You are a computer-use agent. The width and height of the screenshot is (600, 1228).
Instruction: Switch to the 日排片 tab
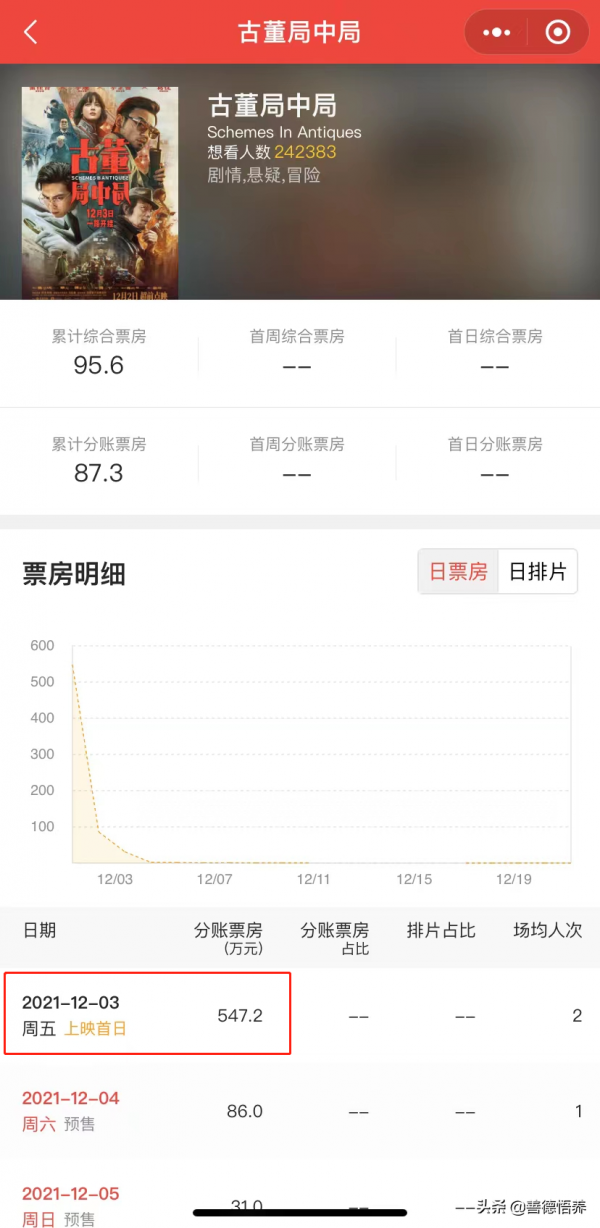538,572
